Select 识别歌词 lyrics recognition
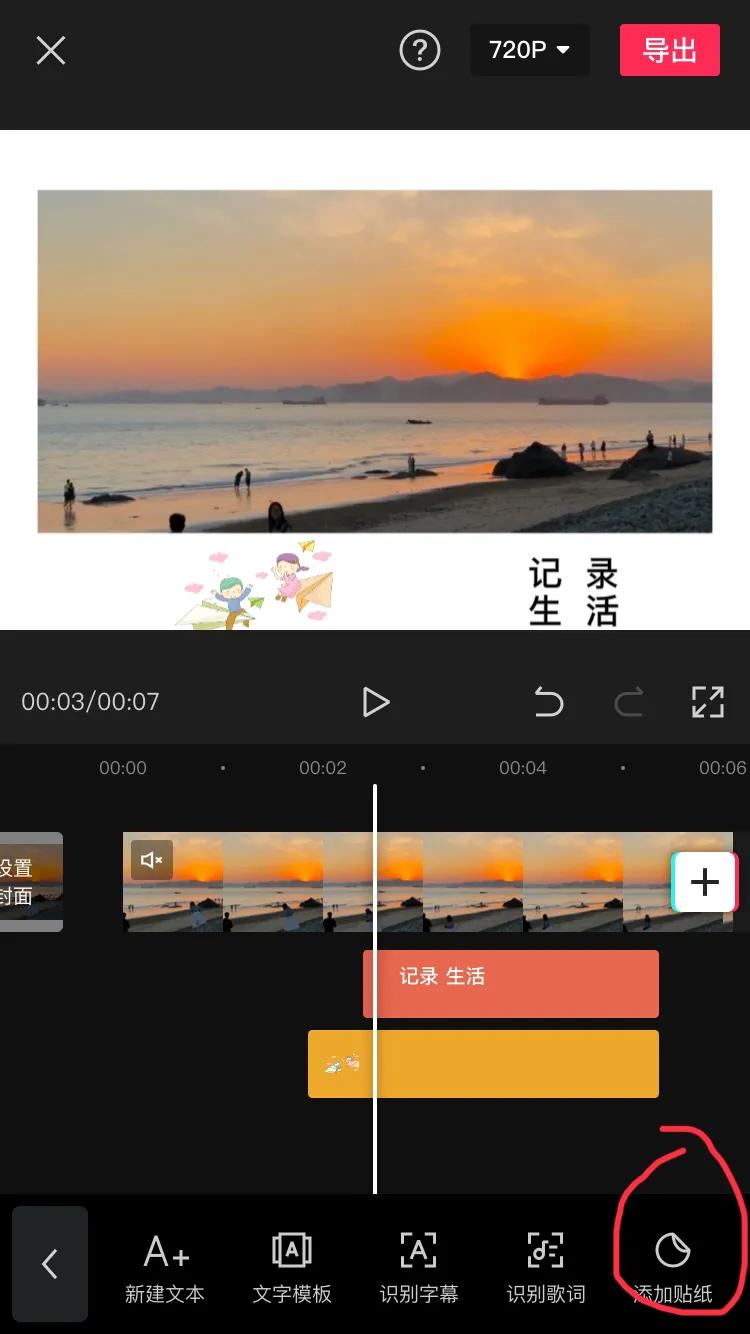This screenshot has width=750, height=1334. point(546,1268)
